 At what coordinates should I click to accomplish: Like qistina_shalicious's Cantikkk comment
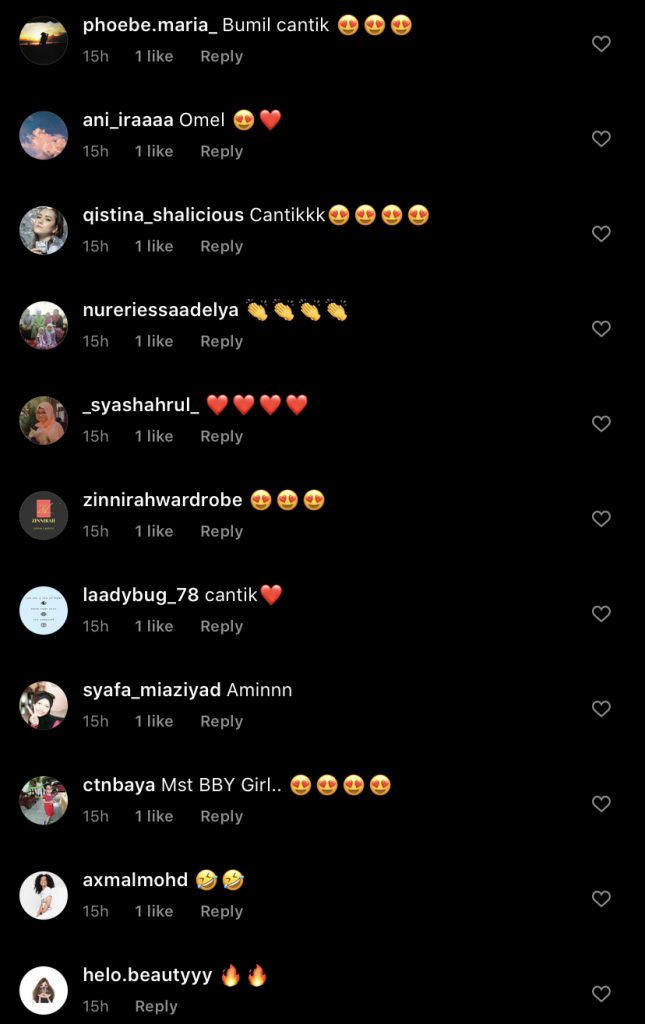[x=601, y=234]
